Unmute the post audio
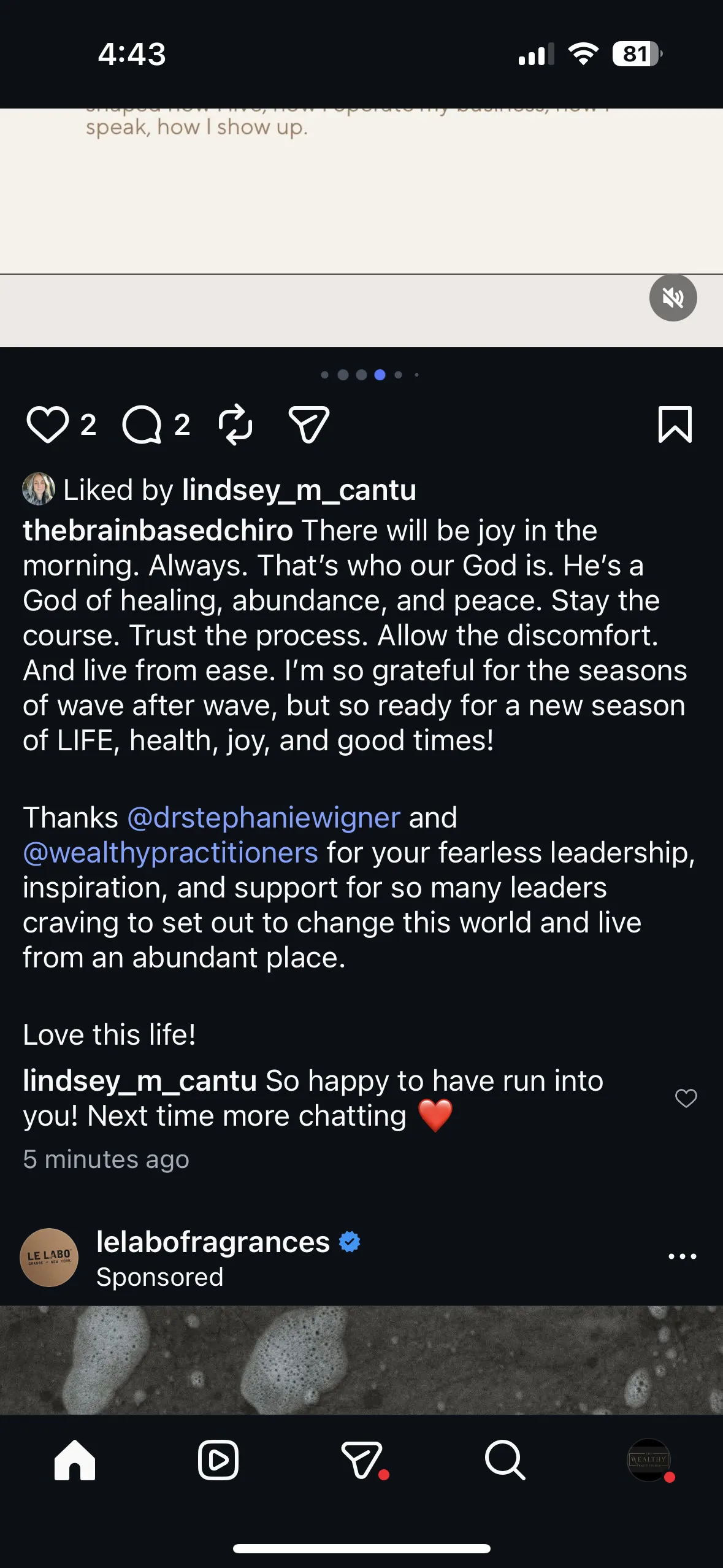Viewport: 723px width, 1568px height. coord(673,298)
